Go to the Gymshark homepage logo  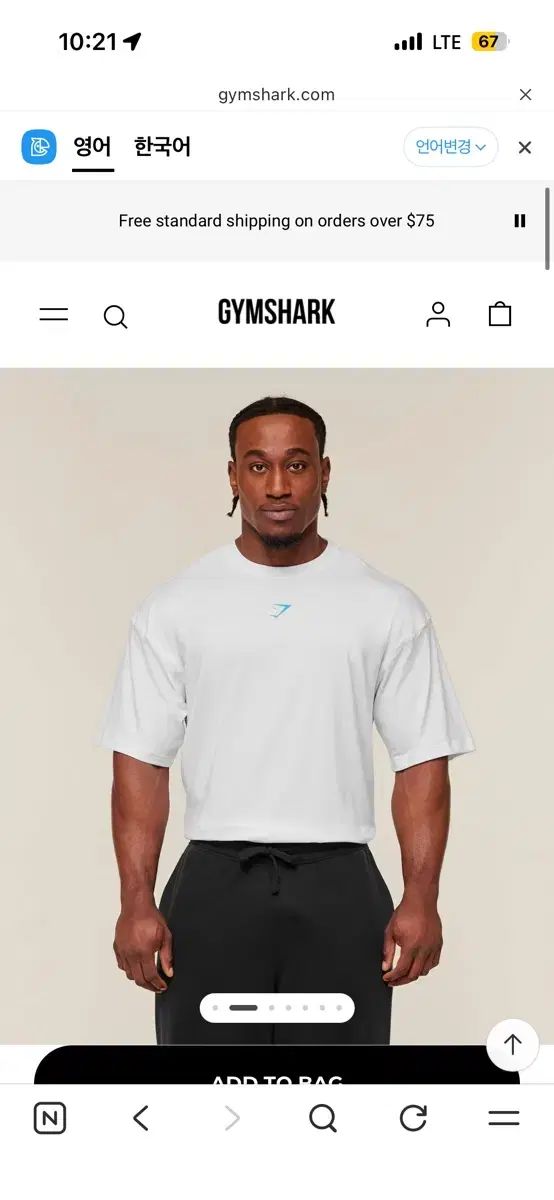277,312
